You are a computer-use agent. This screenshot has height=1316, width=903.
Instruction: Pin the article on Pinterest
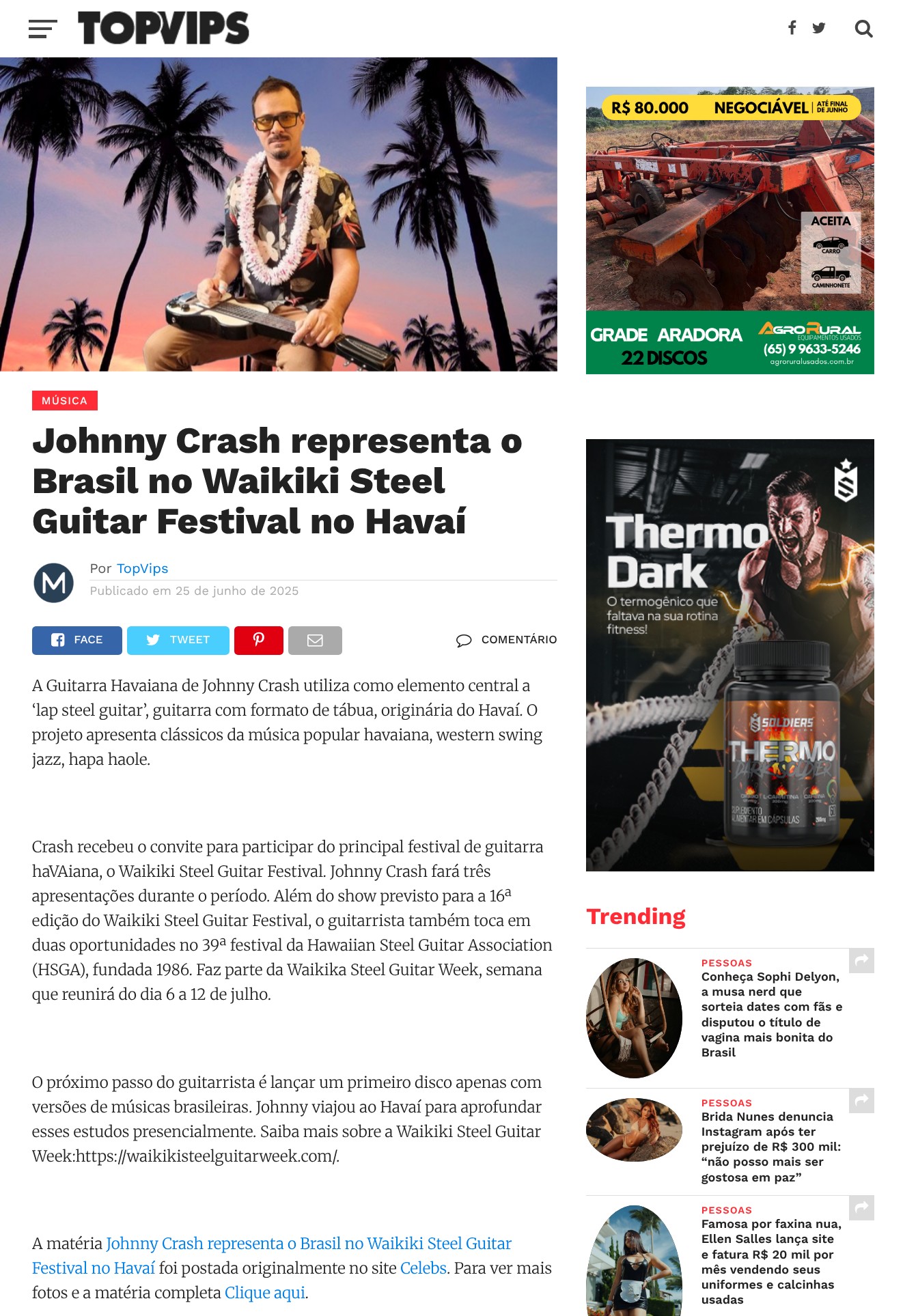pyautogui.click(x=258, y=640)
